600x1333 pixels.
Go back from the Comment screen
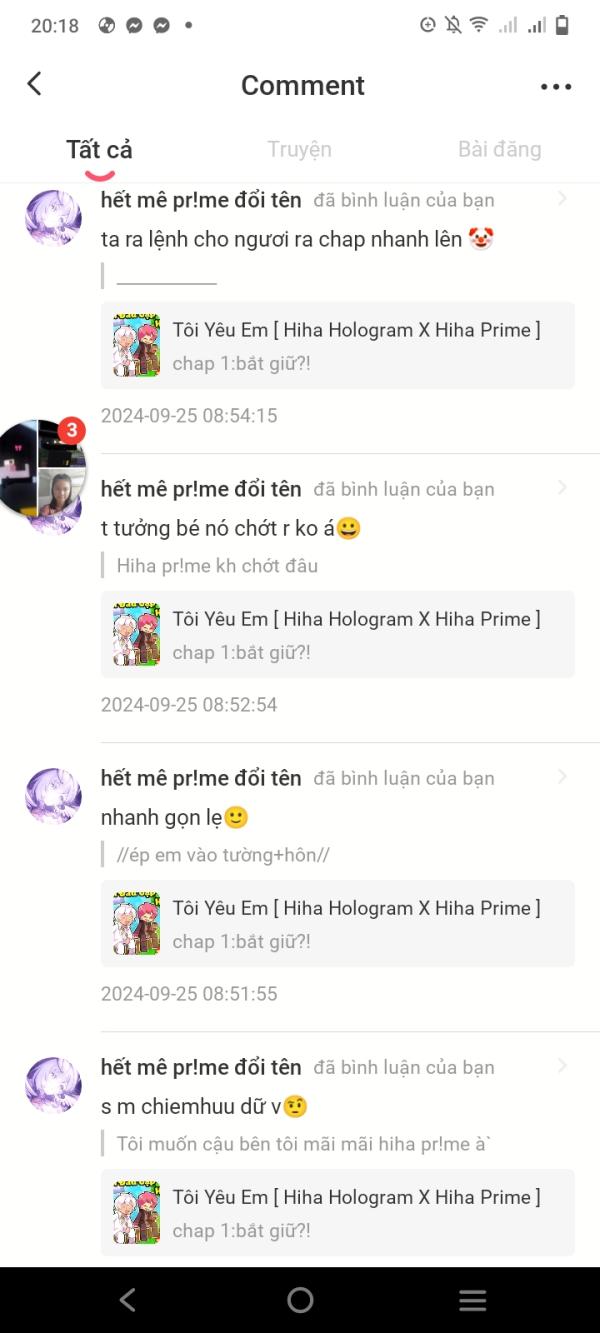tap(35, 84)
